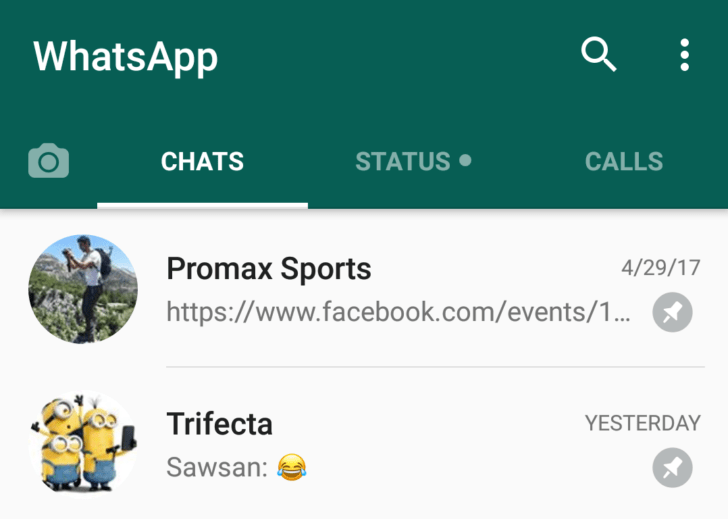The width and height of the screenshot is (728, 519).
Task: View Trifecta group profile picture
Action: (x=83, y=441)
